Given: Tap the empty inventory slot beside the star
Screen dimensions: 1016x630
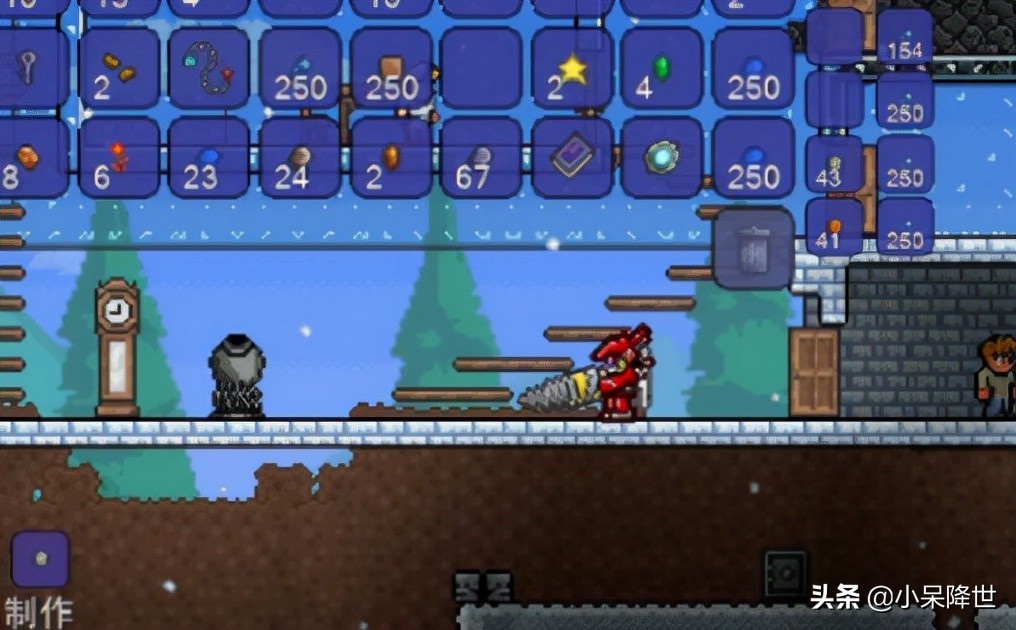Looking at the screenshot, I should pos(481,68).
